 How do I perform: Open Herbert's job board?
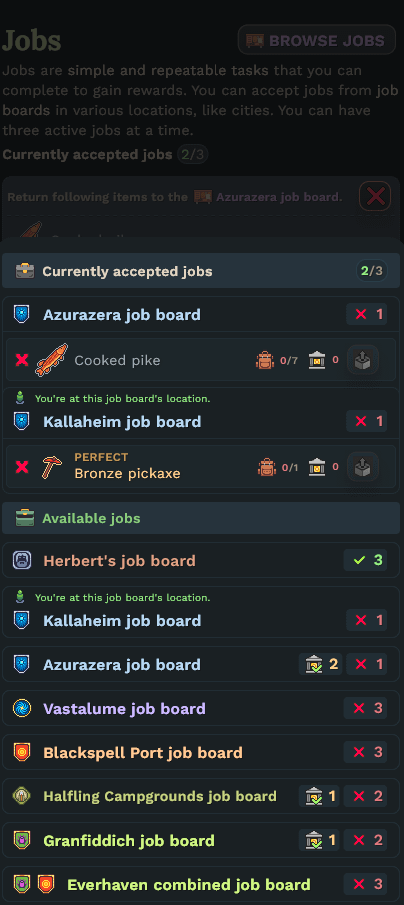[x=201, y=560]
